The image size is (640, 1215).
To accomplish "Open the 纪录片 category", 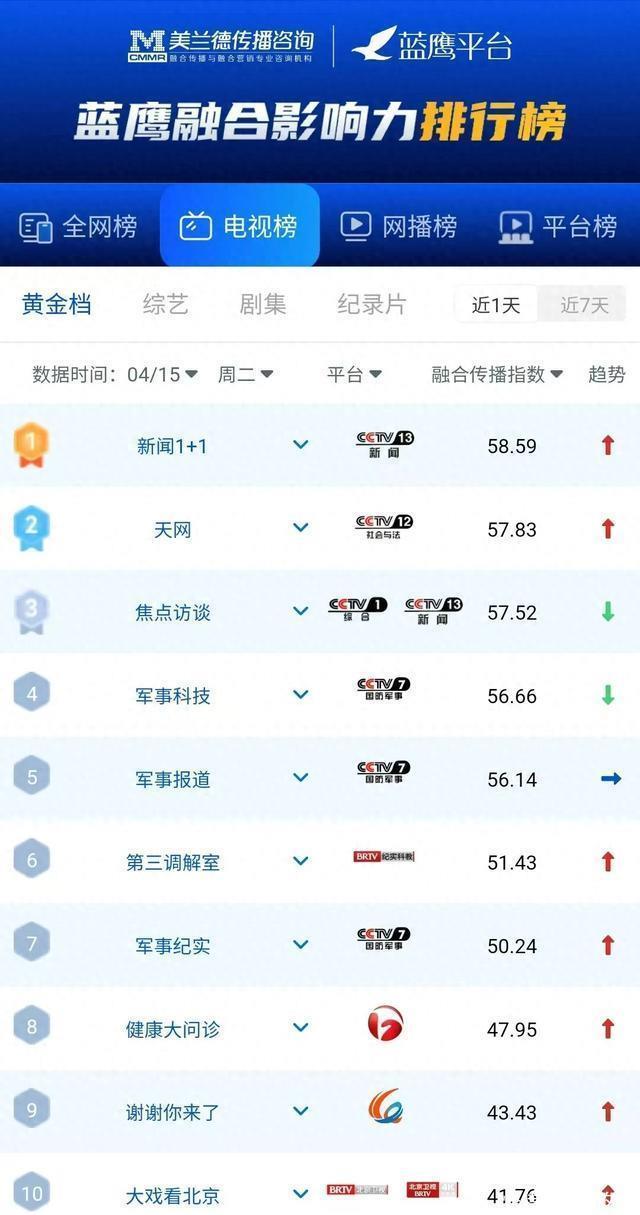I will 372,304.
